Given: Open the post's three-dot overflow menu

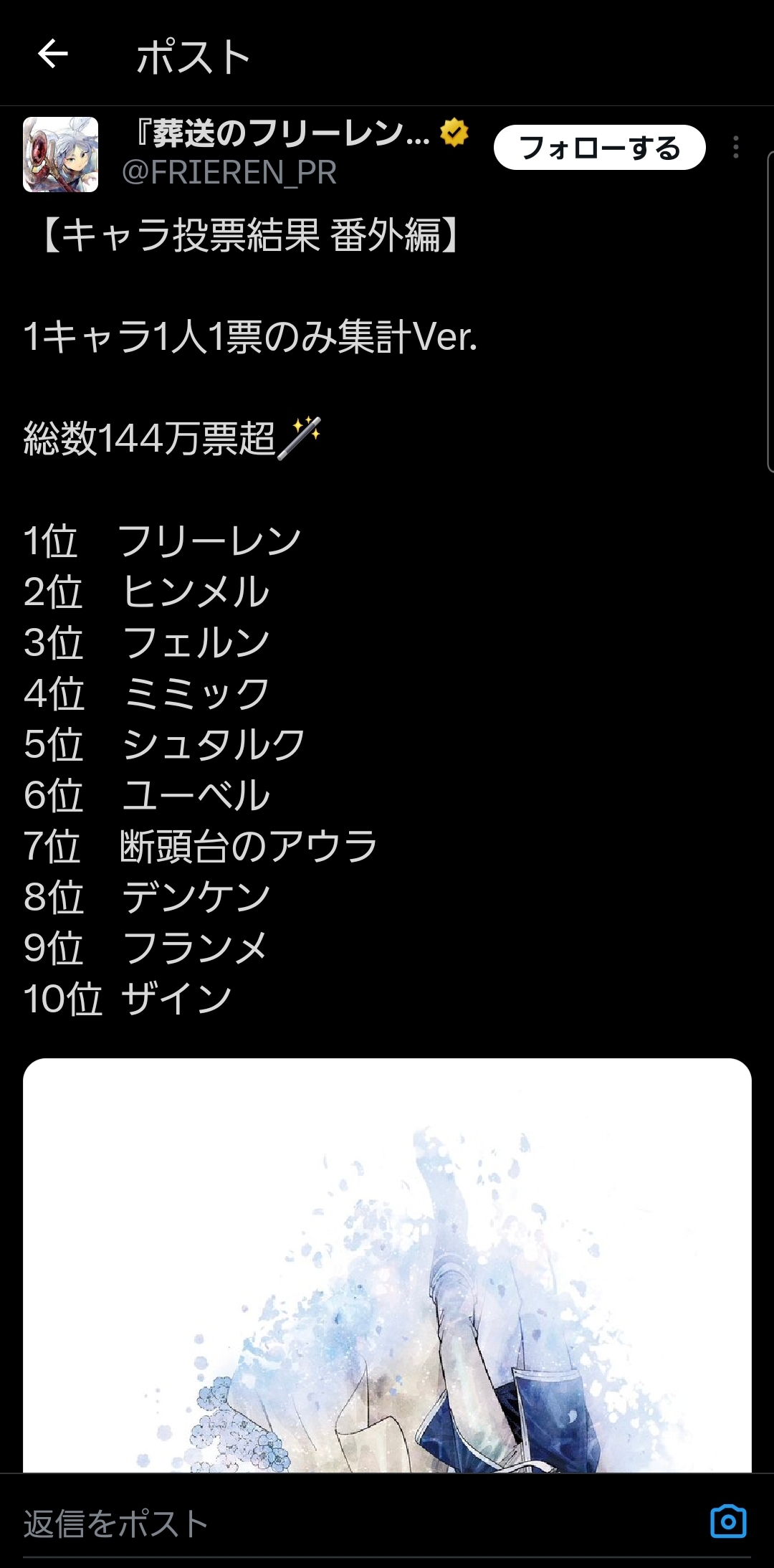Looking at the screenshot, I should (x=735, y=147).
